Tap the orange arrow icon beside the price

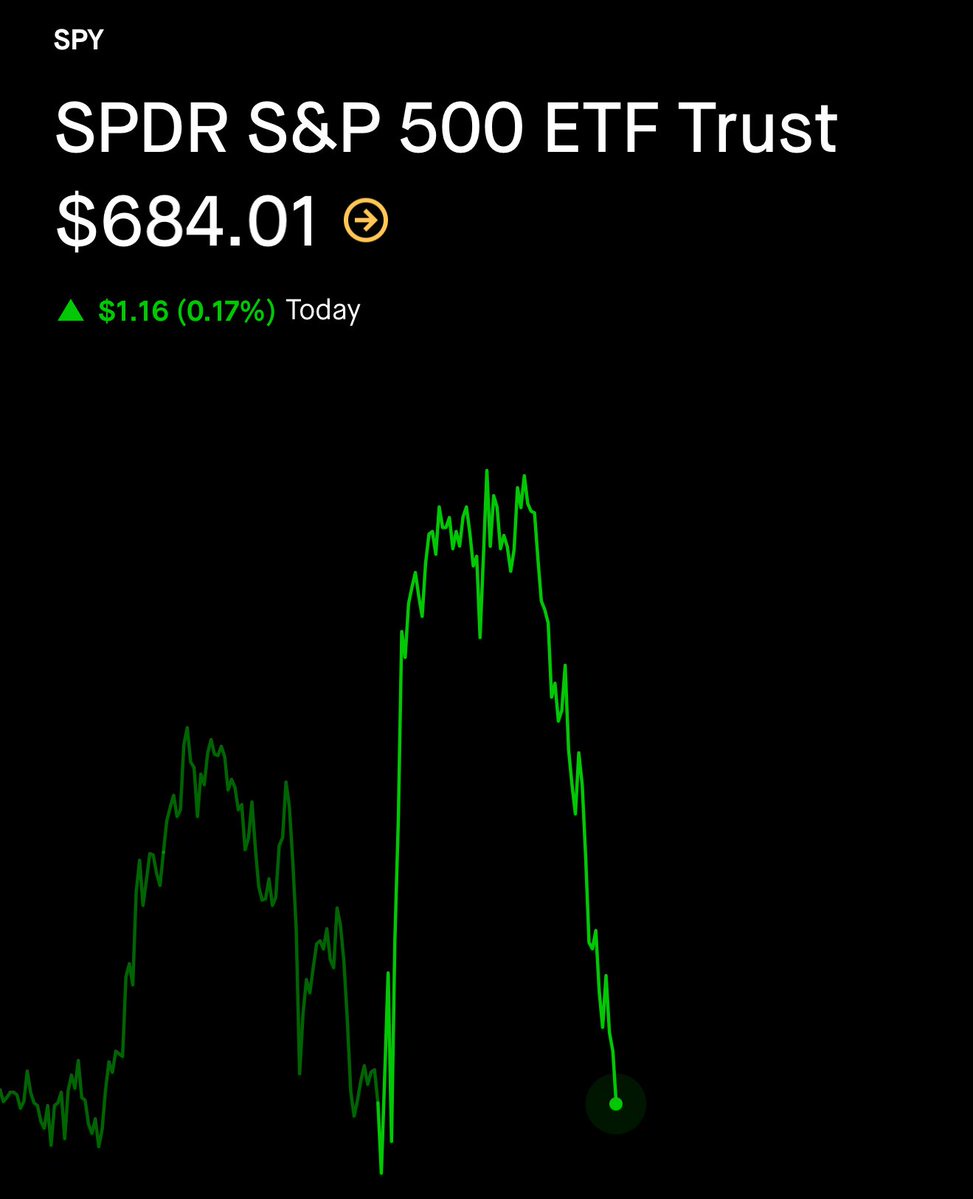[x=366, y=221]
